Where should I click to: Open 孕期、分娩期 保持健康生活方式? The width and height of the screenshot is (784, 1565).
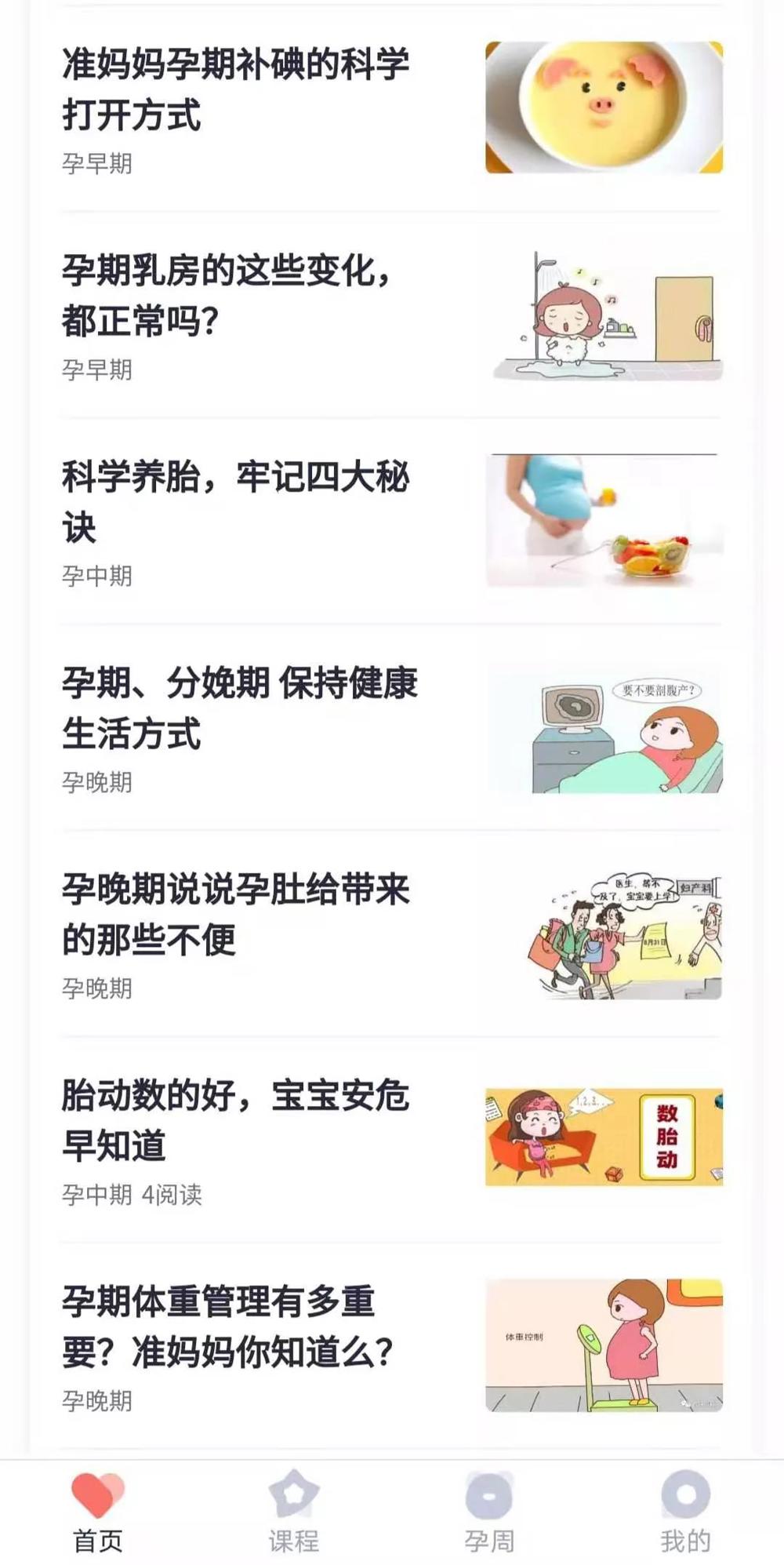[x=391, y=727]
